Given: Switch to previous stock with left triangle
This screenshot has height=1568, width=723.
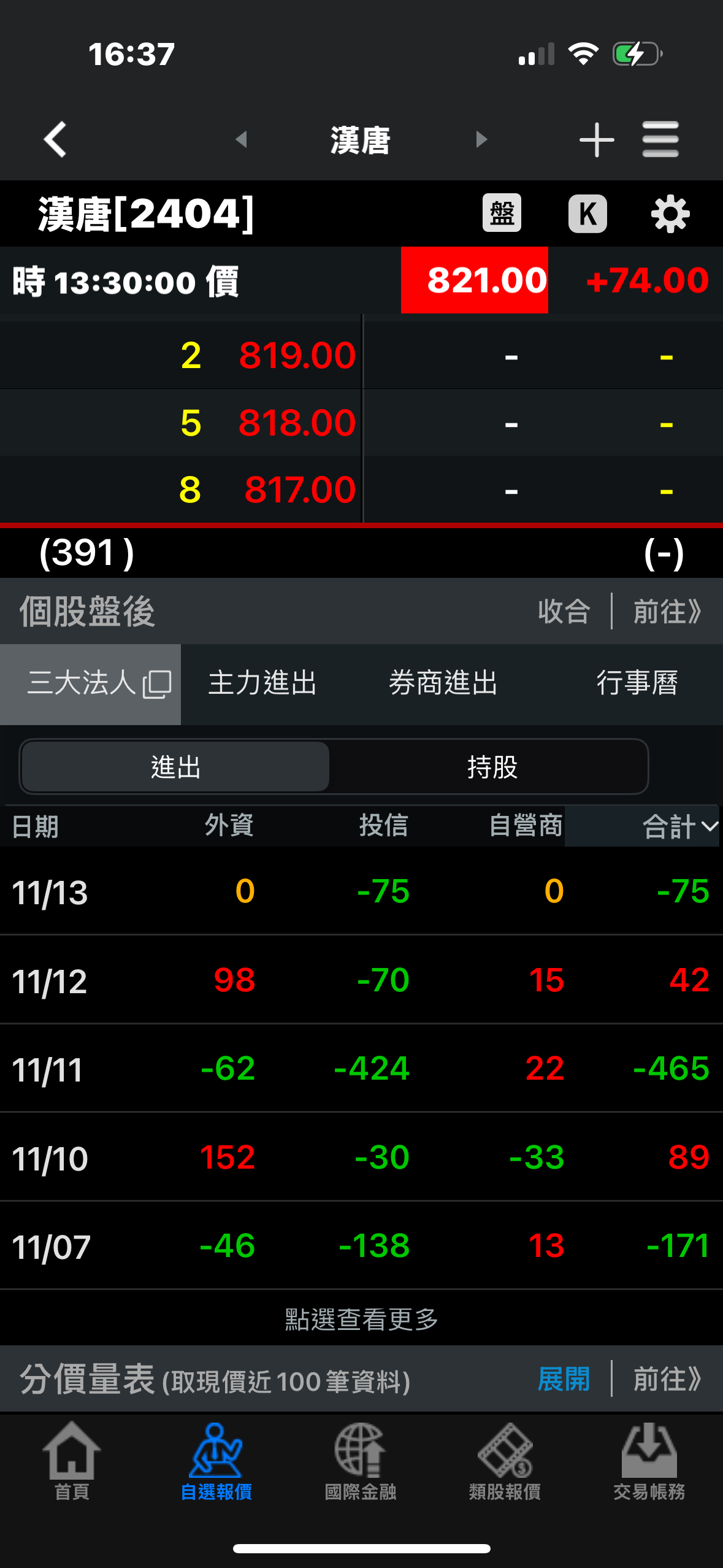Looking at the screenshot, I should click(x=241, y=139).
